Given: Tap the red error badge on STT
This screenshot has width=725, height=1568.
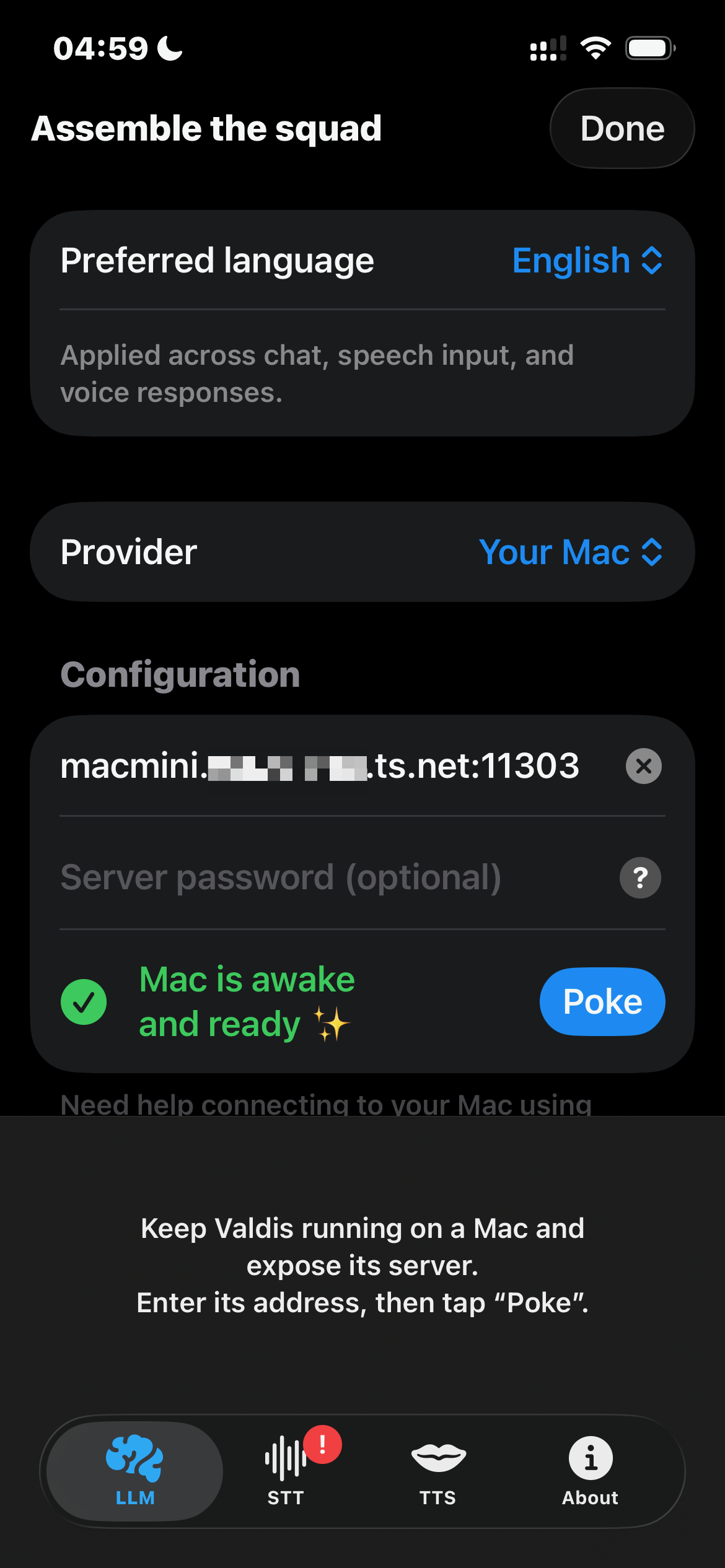Looking at the screenshot, I should click(322, 1443).
